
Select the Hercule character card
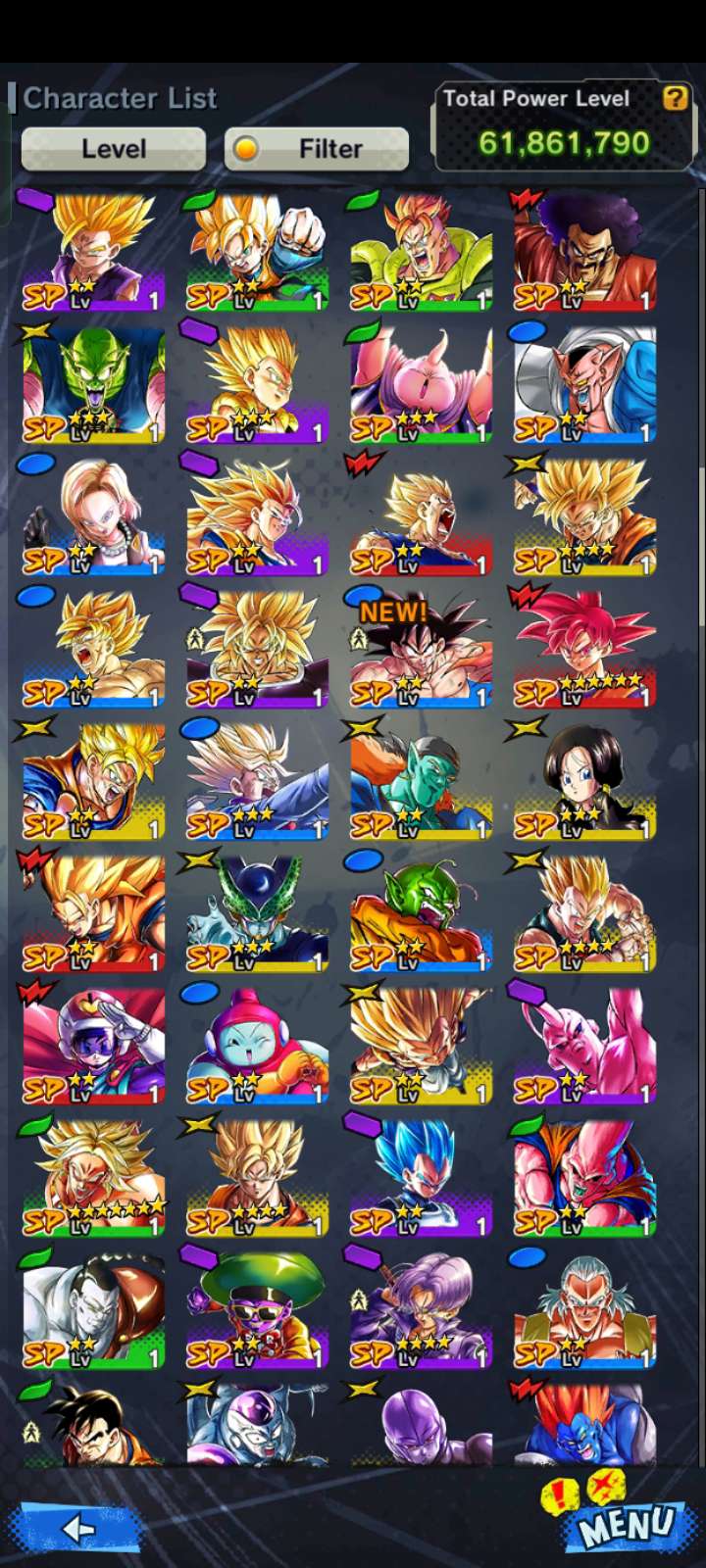click(584, 251)
